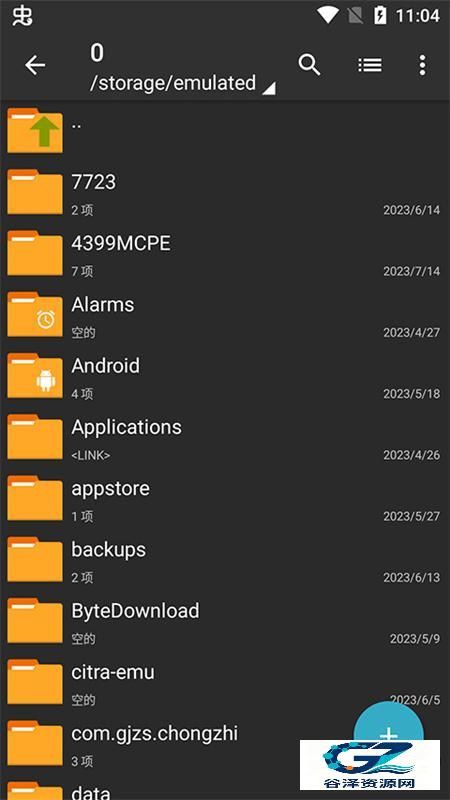450x800 pixels.
Task: Go up to the parent folder
Action: point(225,130)
